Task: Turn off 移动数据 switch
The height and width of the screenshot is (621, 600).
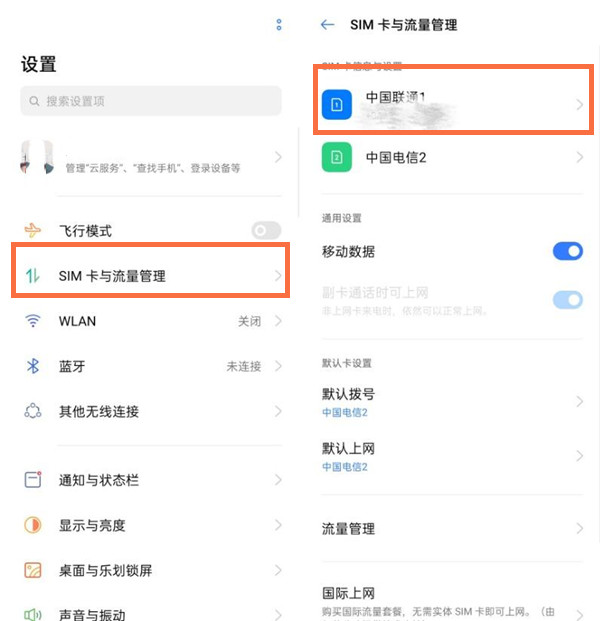Action: 567,251
